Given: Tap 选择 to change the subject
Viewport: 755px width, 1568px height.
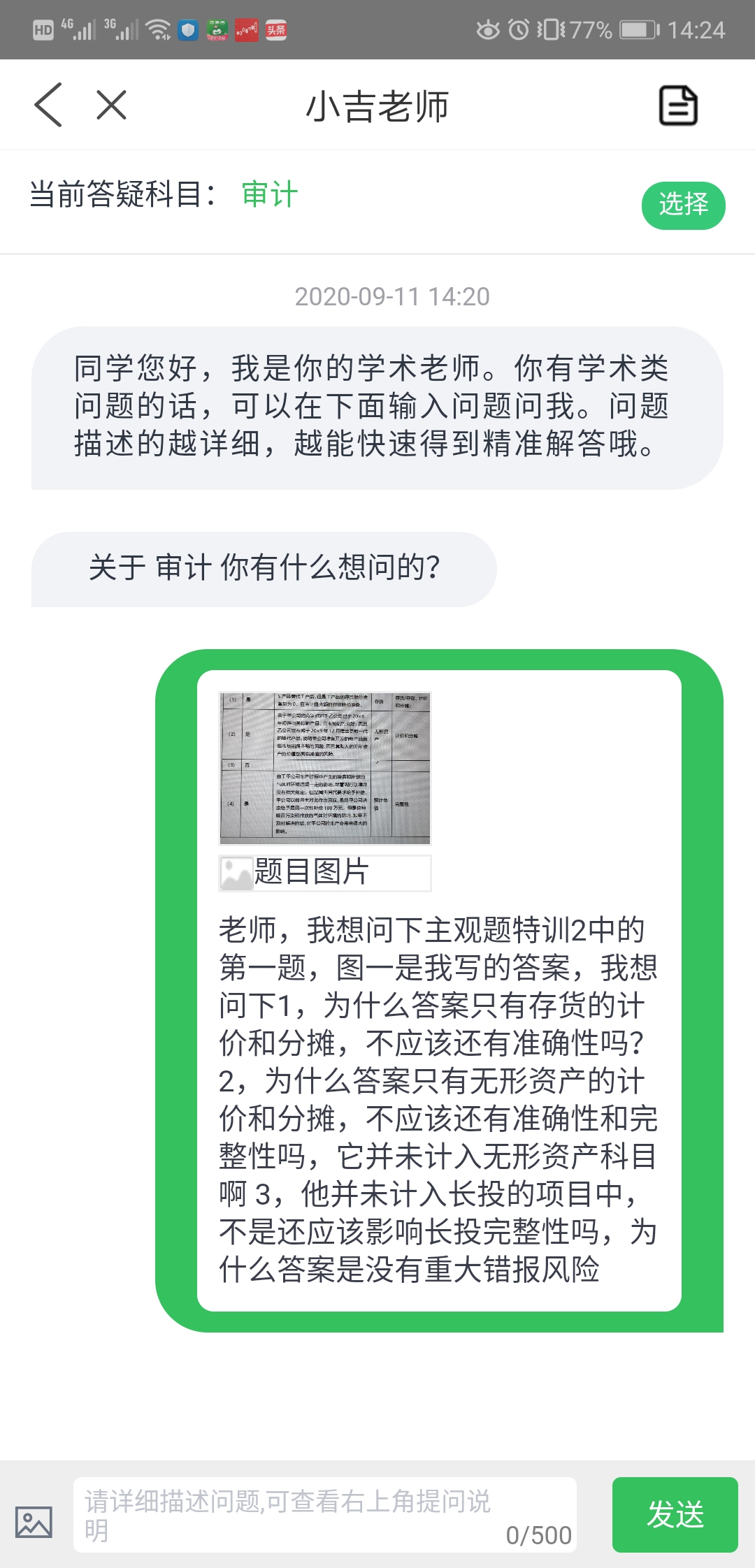Looking at the screenshot, I should pos(683,205).
